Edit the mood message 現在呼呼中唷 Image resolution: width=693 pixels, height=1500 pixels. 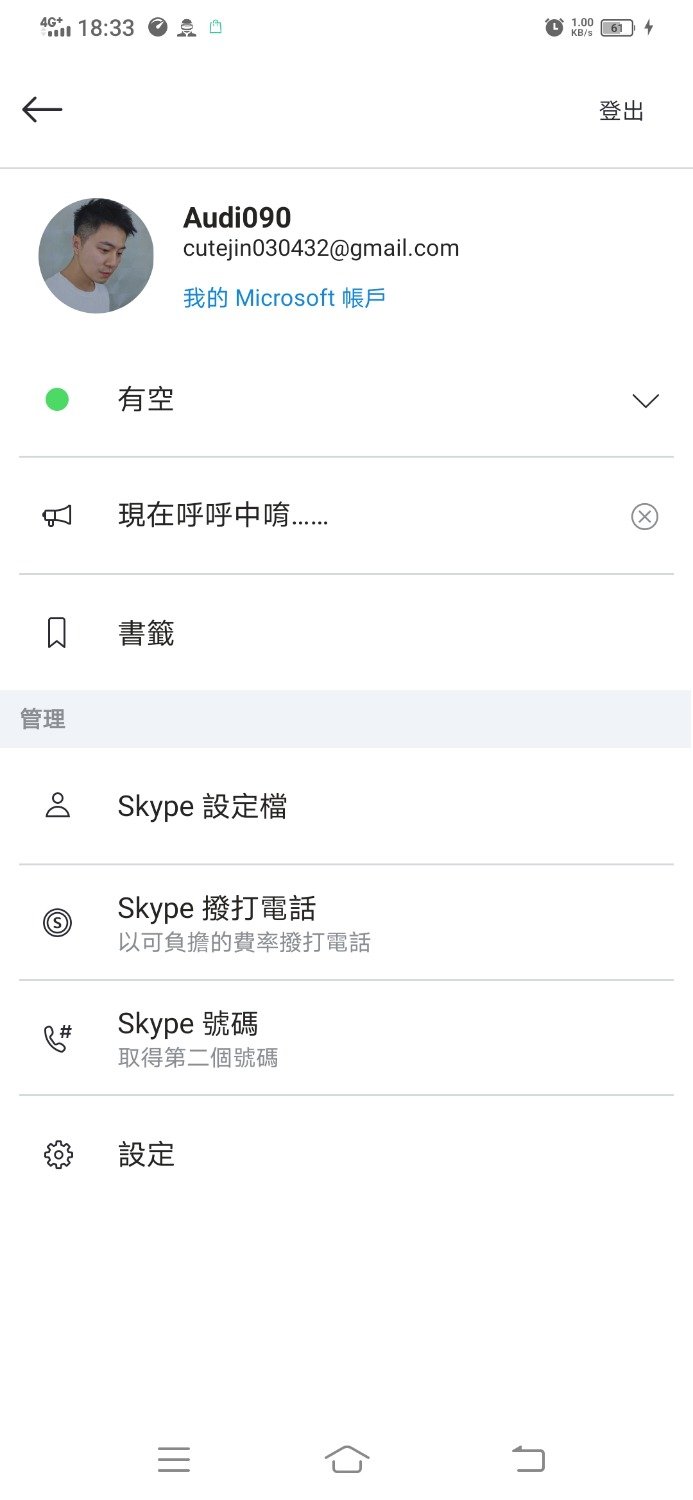[346, 516]
